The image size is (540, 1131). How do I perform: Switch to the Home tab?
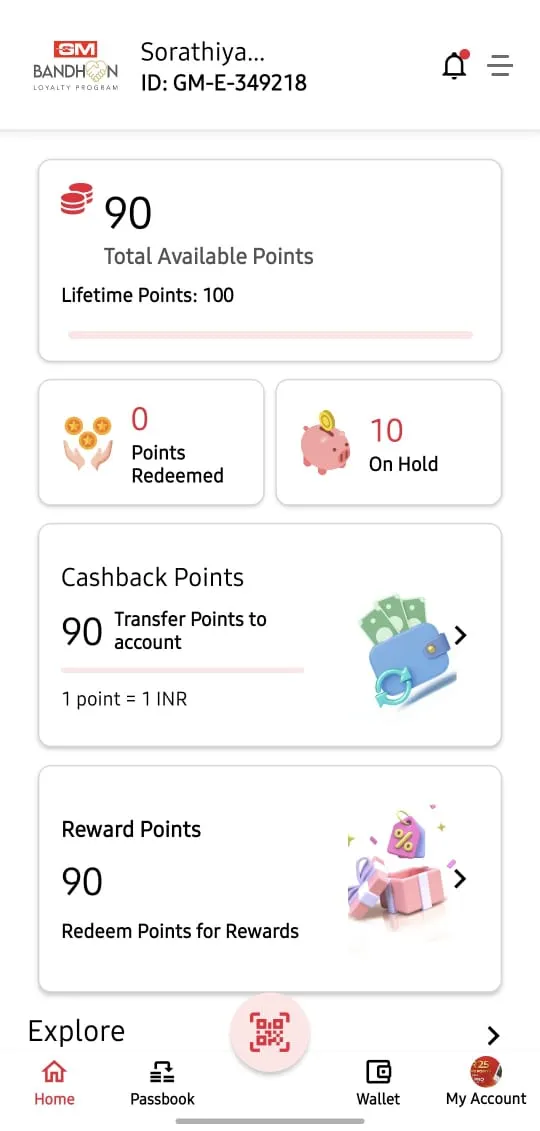click(x=54, y=1083)
